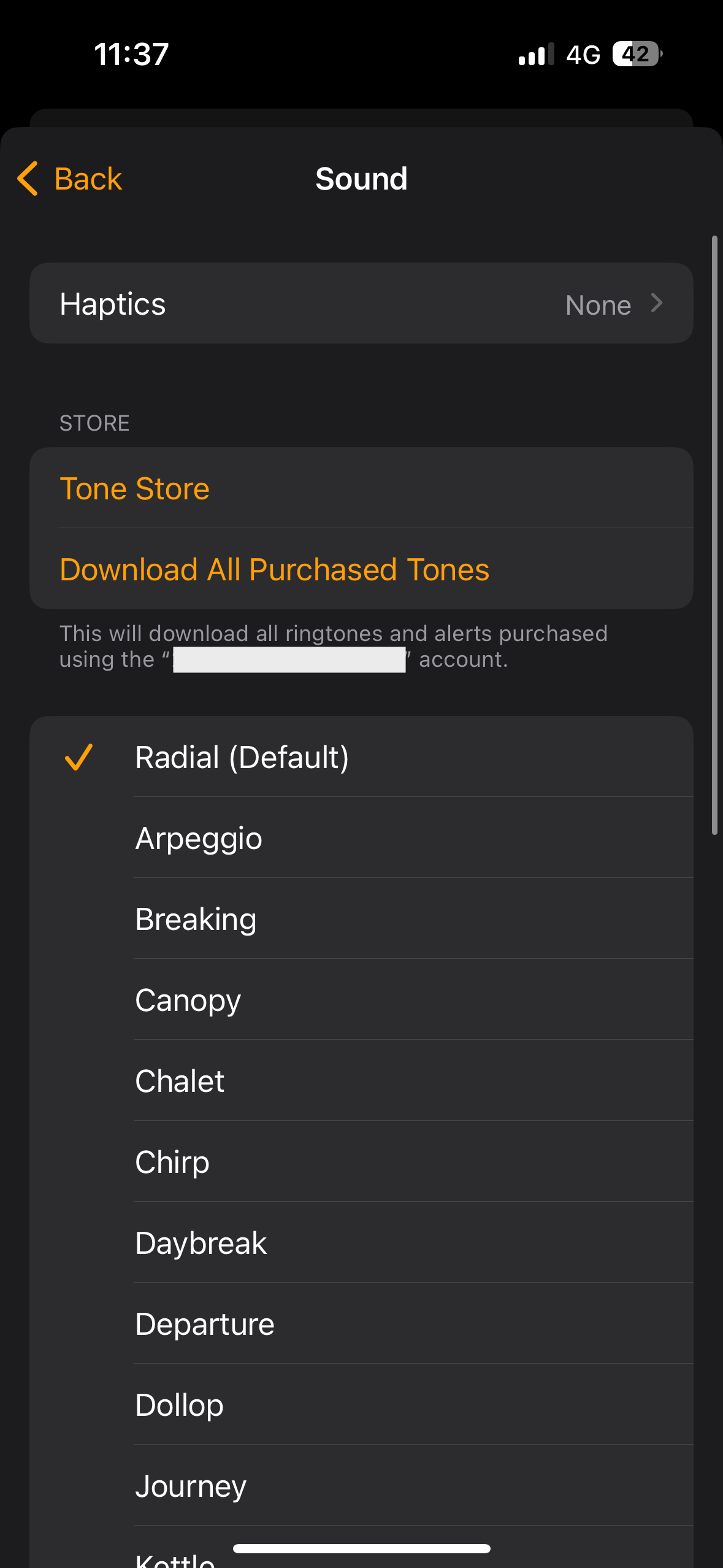723x1568 pixels.
Task: Choose the Chalet sound
Action: point(361,1080)
